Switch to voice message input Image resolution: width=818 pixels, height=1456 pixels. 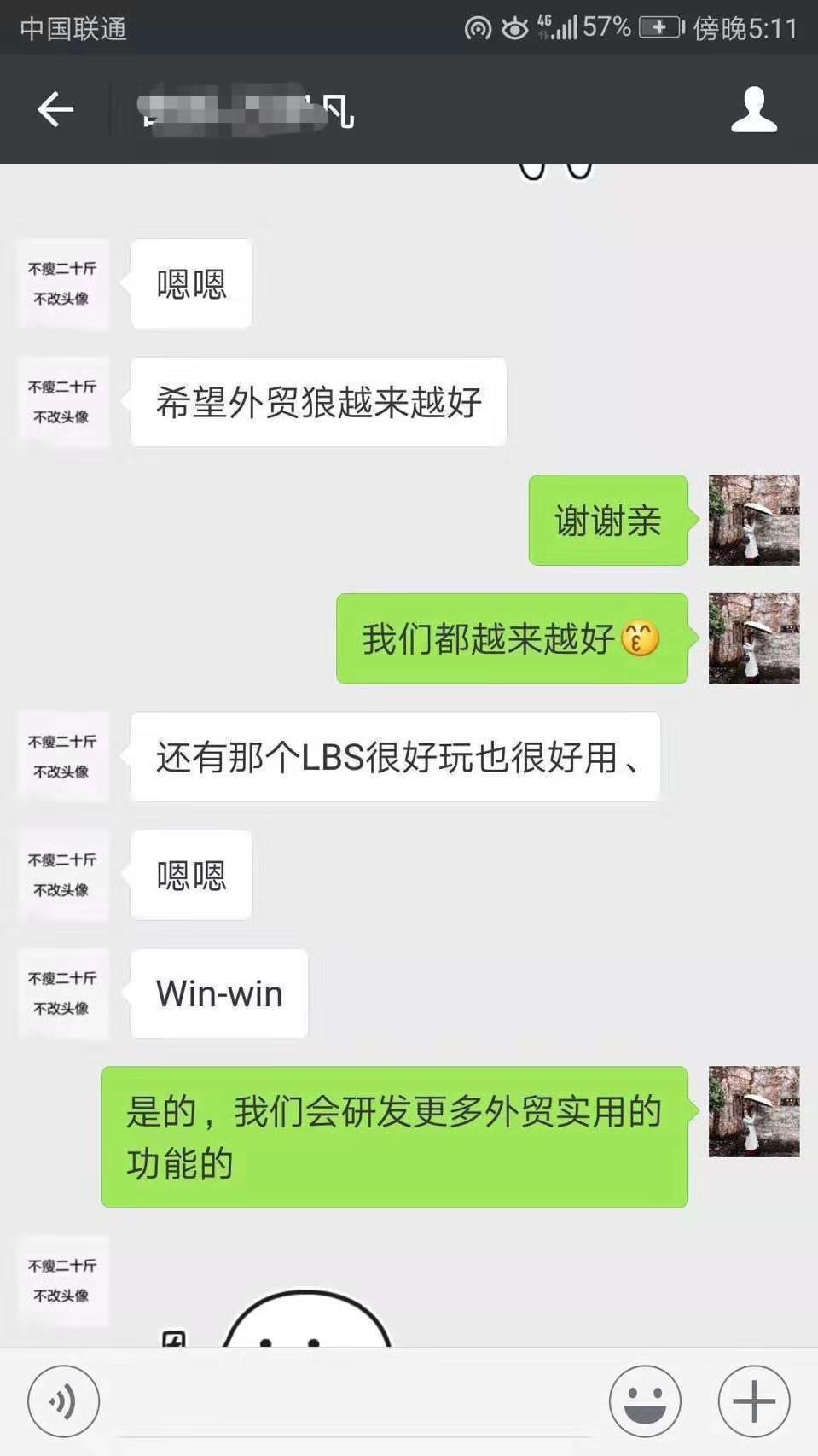63,1401
